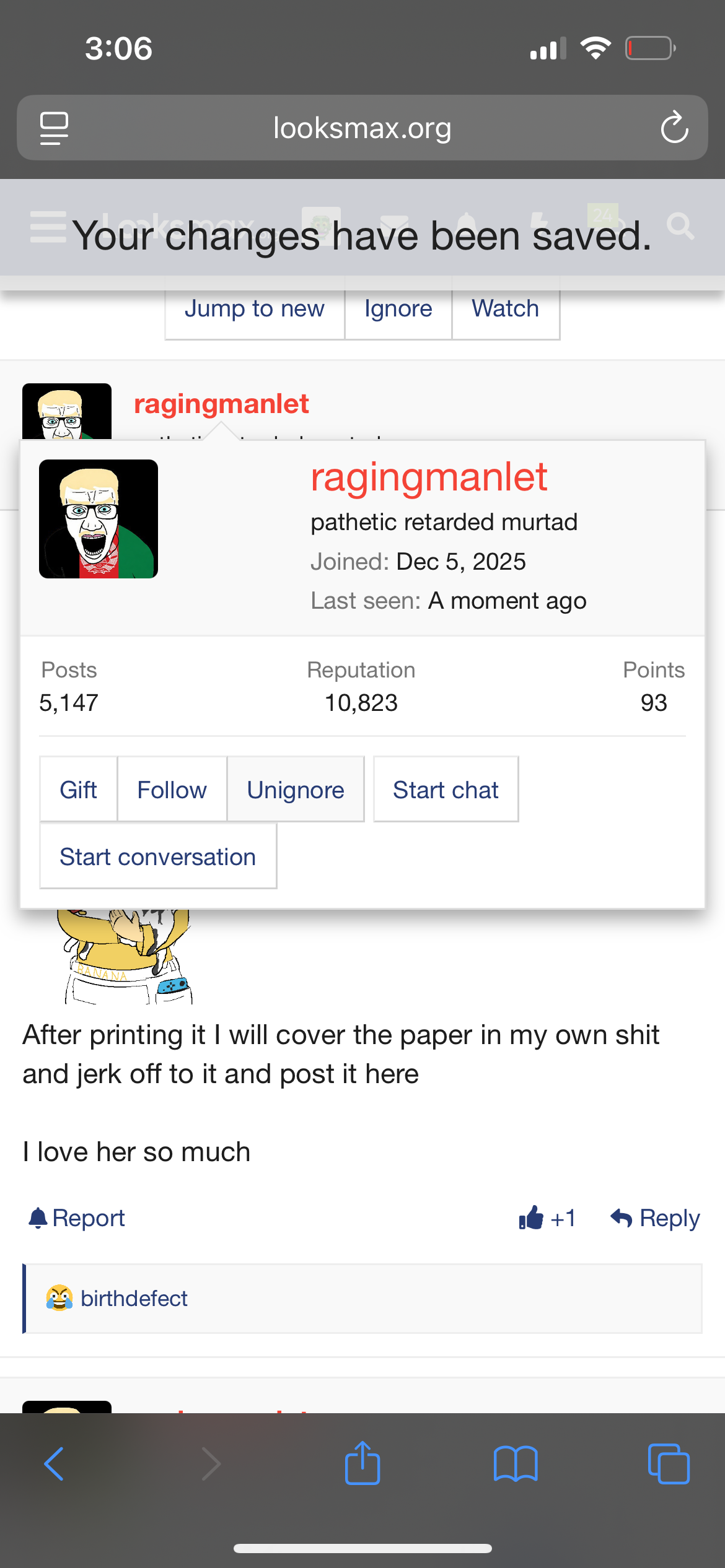Open Safari bookmarks
Screen dimensions: 725x1568
[516, 1464]
